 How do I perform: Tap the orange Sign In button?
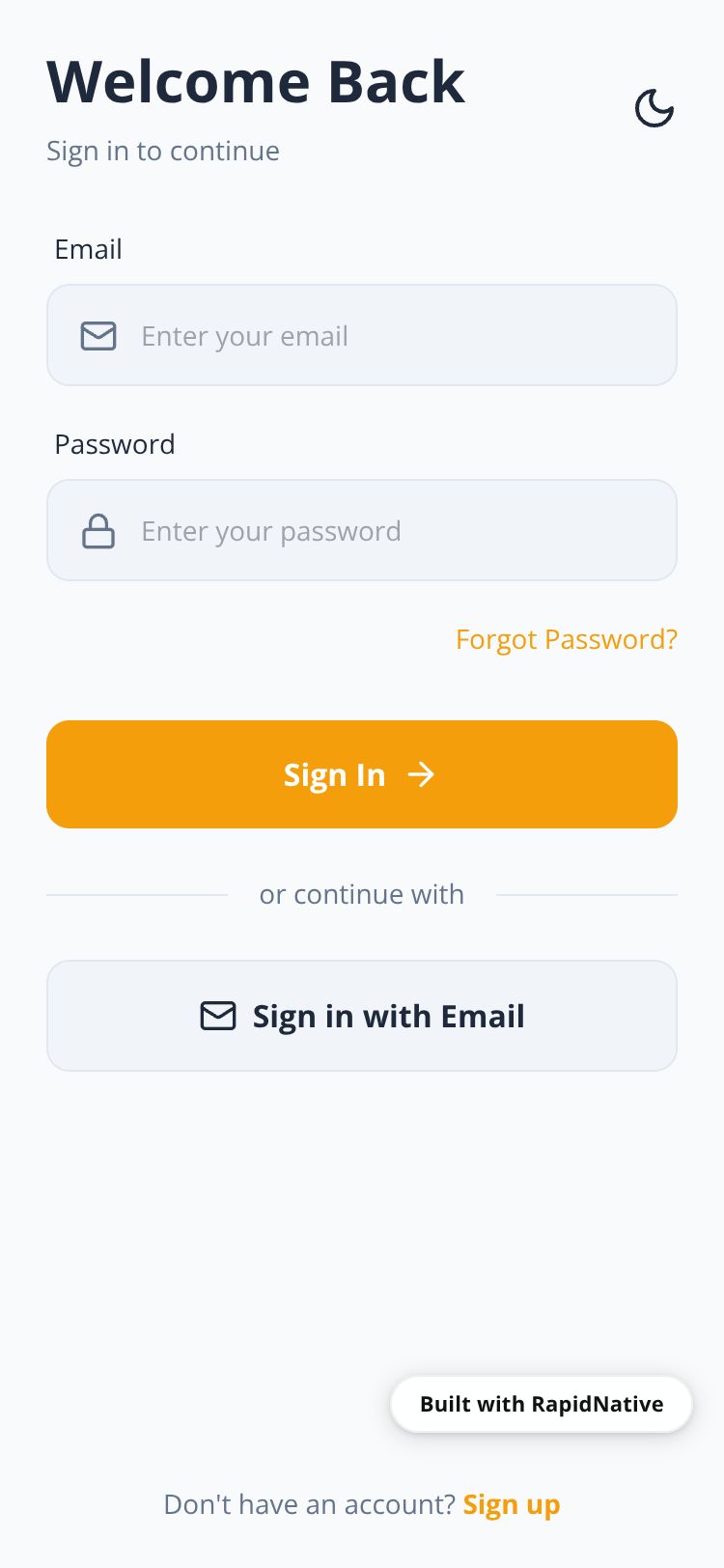pos(362,774)
